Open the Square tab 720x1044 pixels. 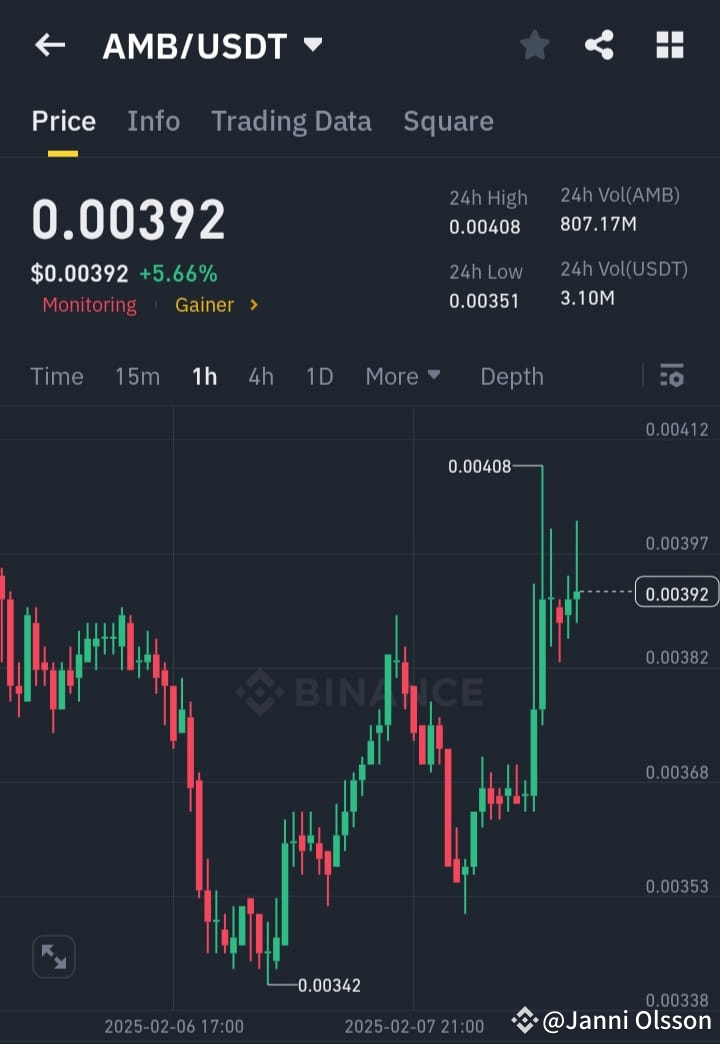448,121
